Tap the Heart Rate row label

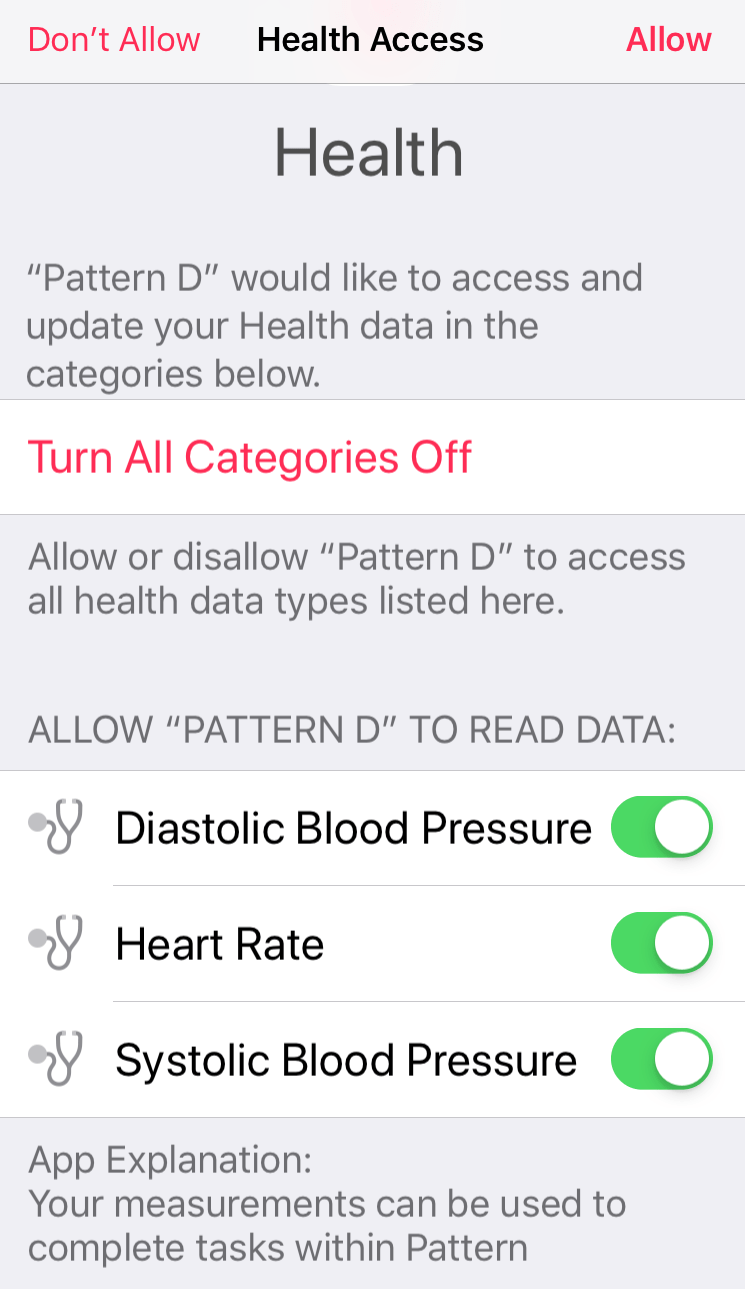pyautogui.click(x=219, y=943)
